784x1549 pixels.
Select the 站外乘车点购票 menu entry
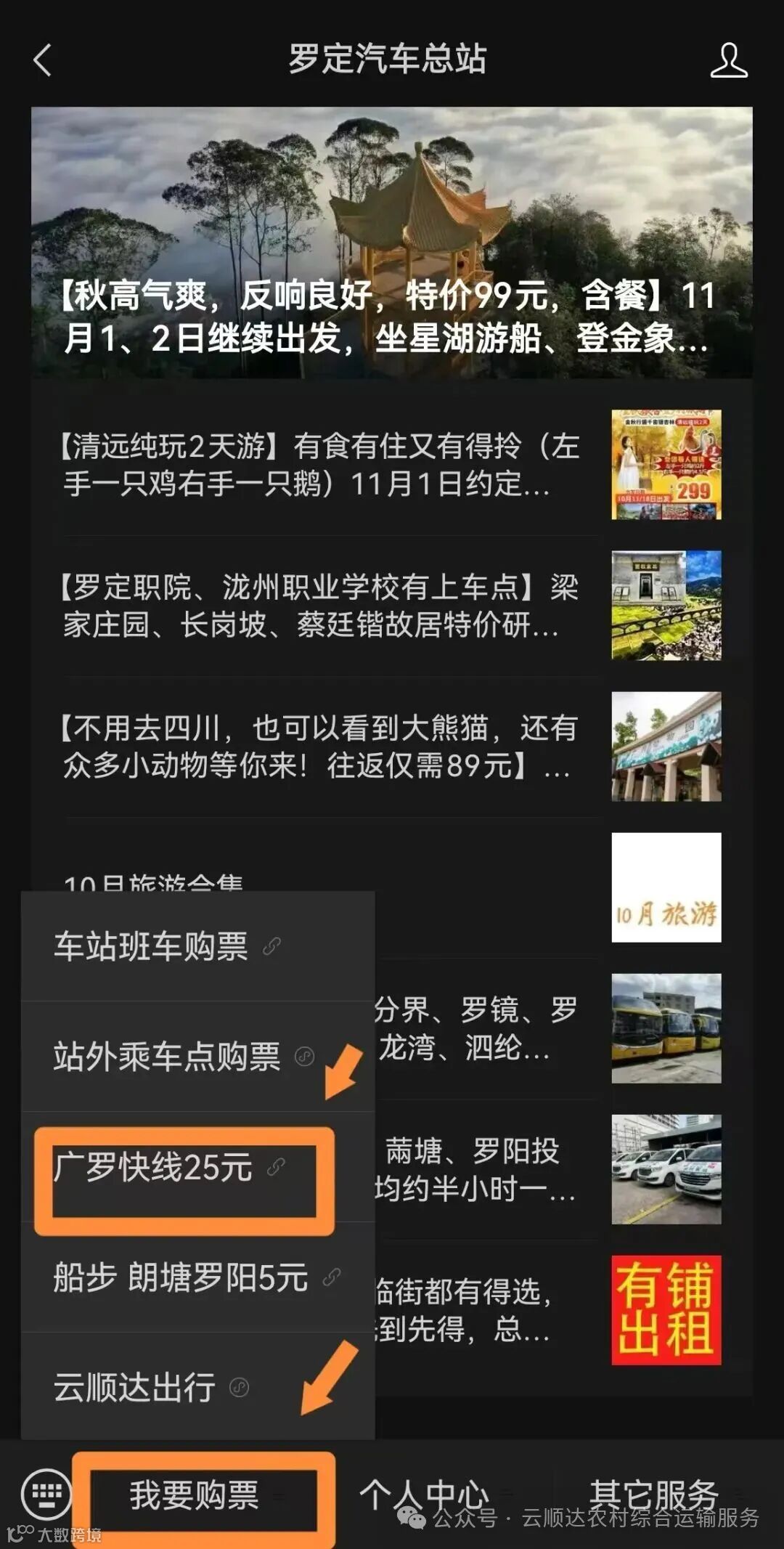coord(167,1058)
